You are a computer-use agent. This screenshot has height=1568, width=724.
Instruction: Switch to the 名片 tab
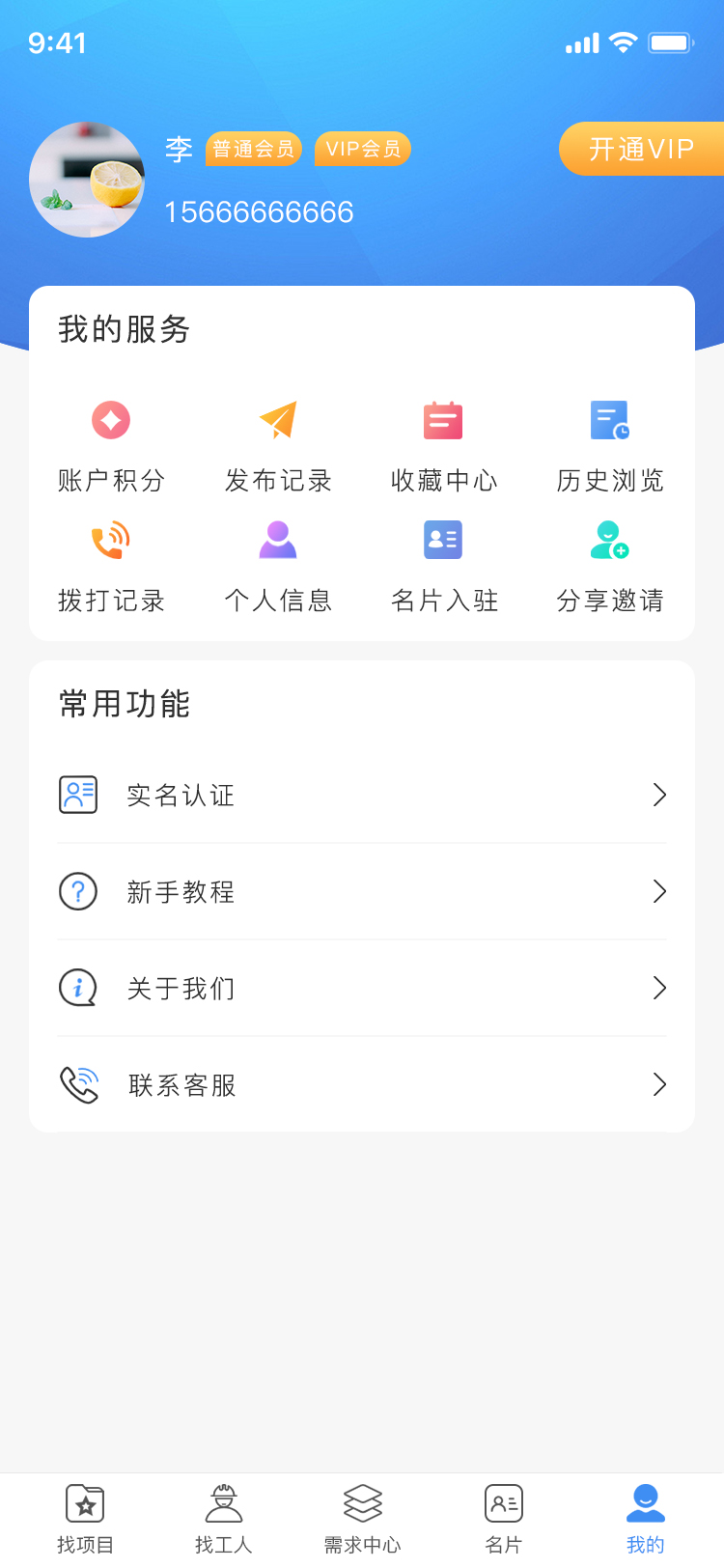pyautogui.click(x=503, y=1520)
